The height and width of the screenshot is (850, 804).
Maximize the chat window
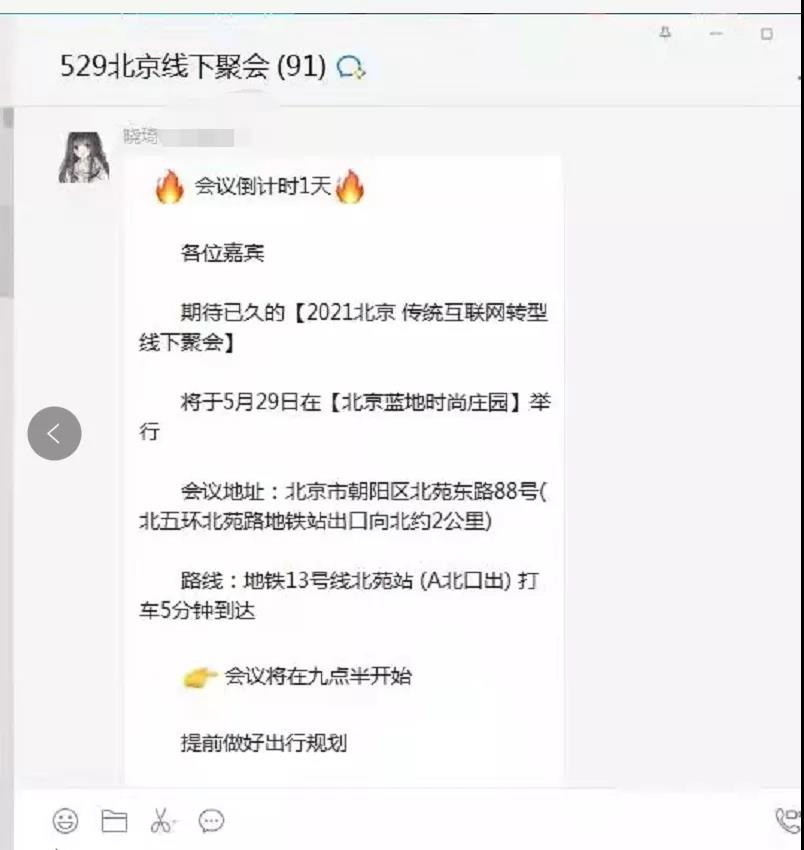pos(767,34)
